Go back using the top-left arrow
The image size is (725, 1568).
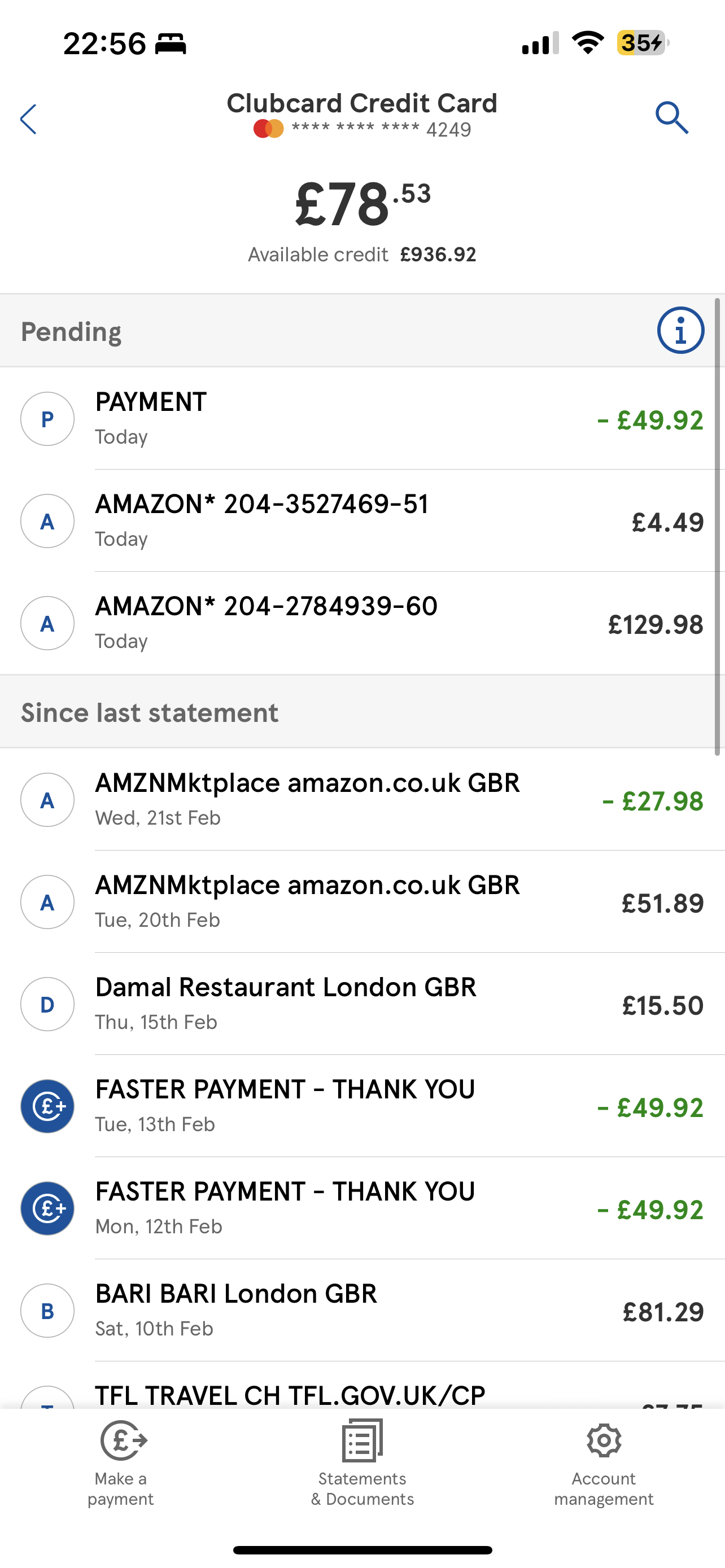pos(29,119)
